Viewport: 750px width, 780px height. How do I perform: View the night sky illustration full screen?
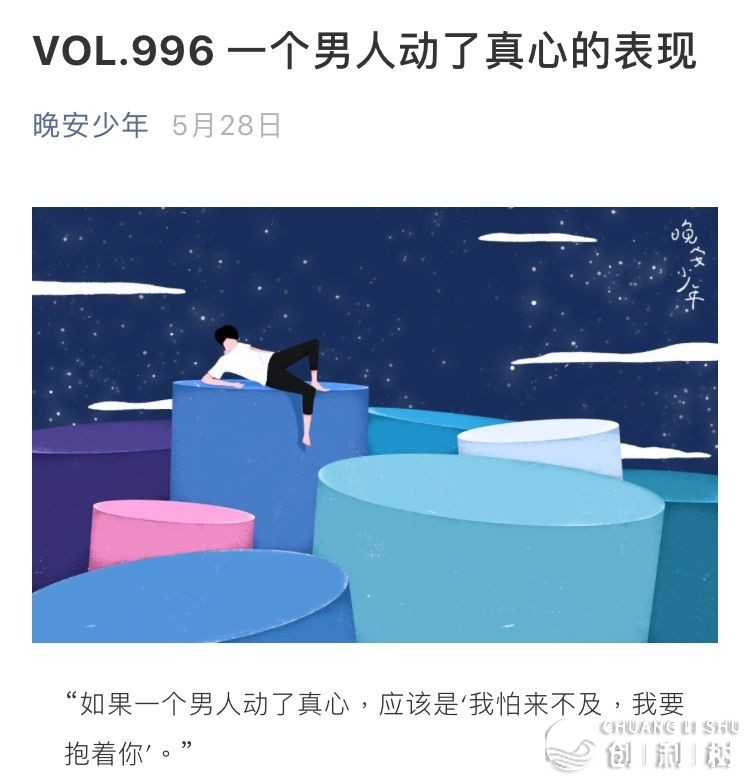coord(374,424)
